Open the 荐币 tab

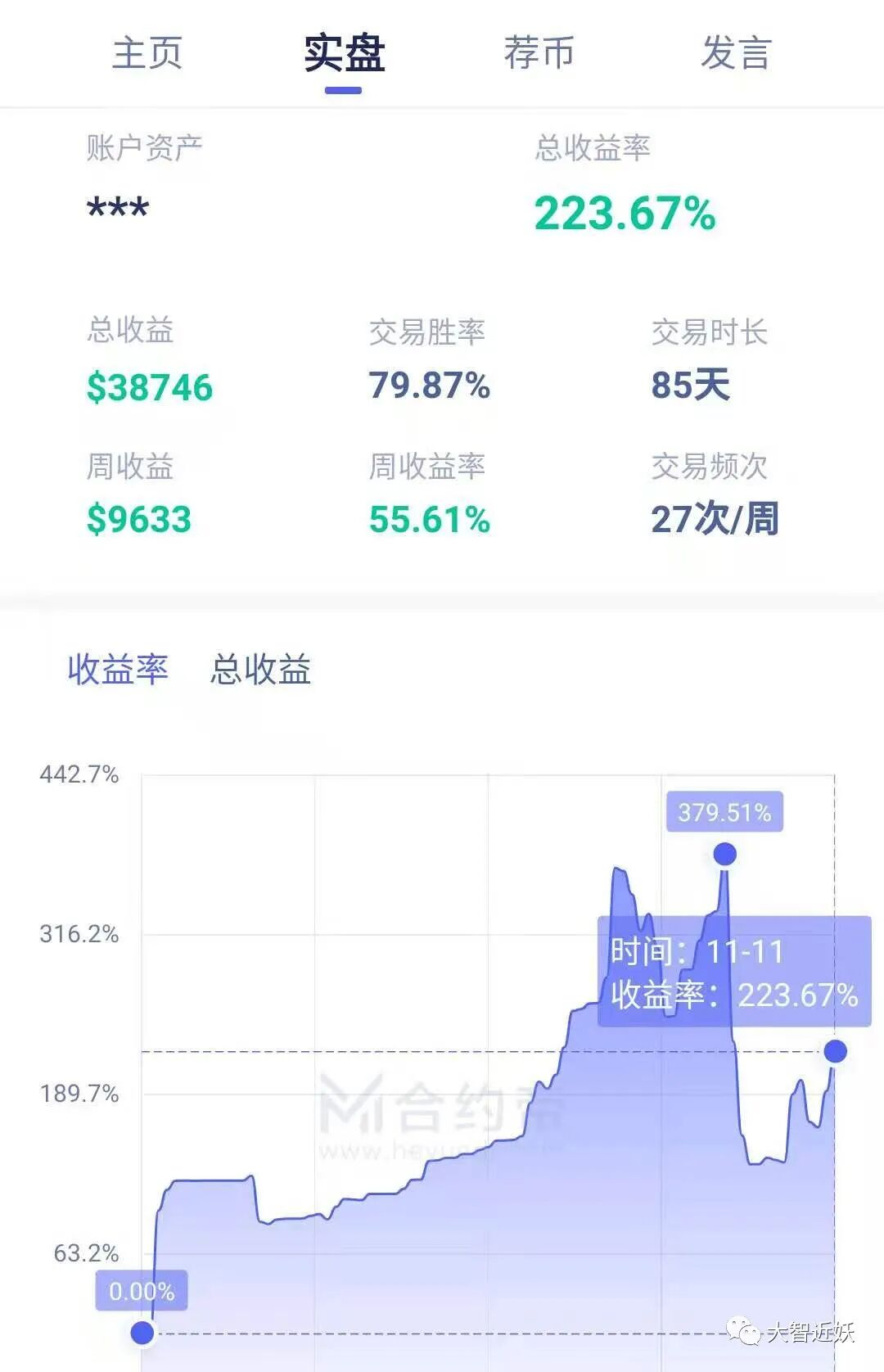[539, 53]
